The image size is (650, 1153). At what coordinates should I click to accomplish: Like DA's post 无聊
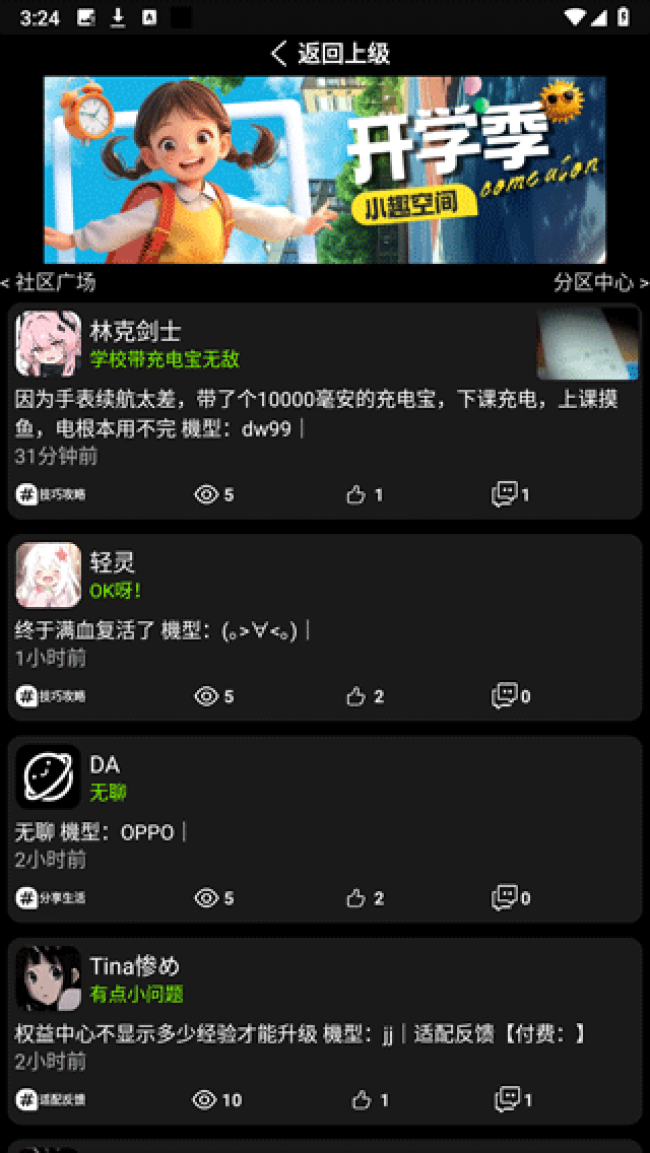pos(364,898)
